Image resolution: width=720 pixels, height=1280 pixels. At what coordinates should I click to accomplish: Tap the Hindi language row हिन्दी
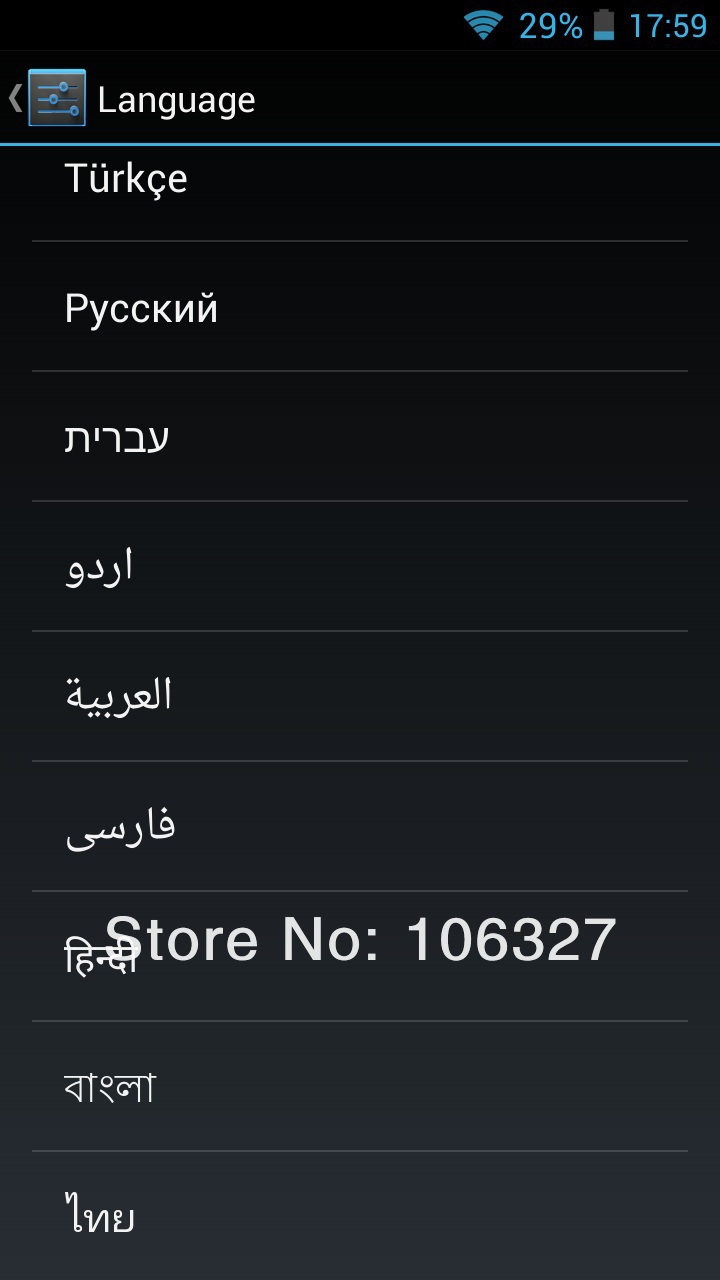pyautogui.click(x=360, y=956)
